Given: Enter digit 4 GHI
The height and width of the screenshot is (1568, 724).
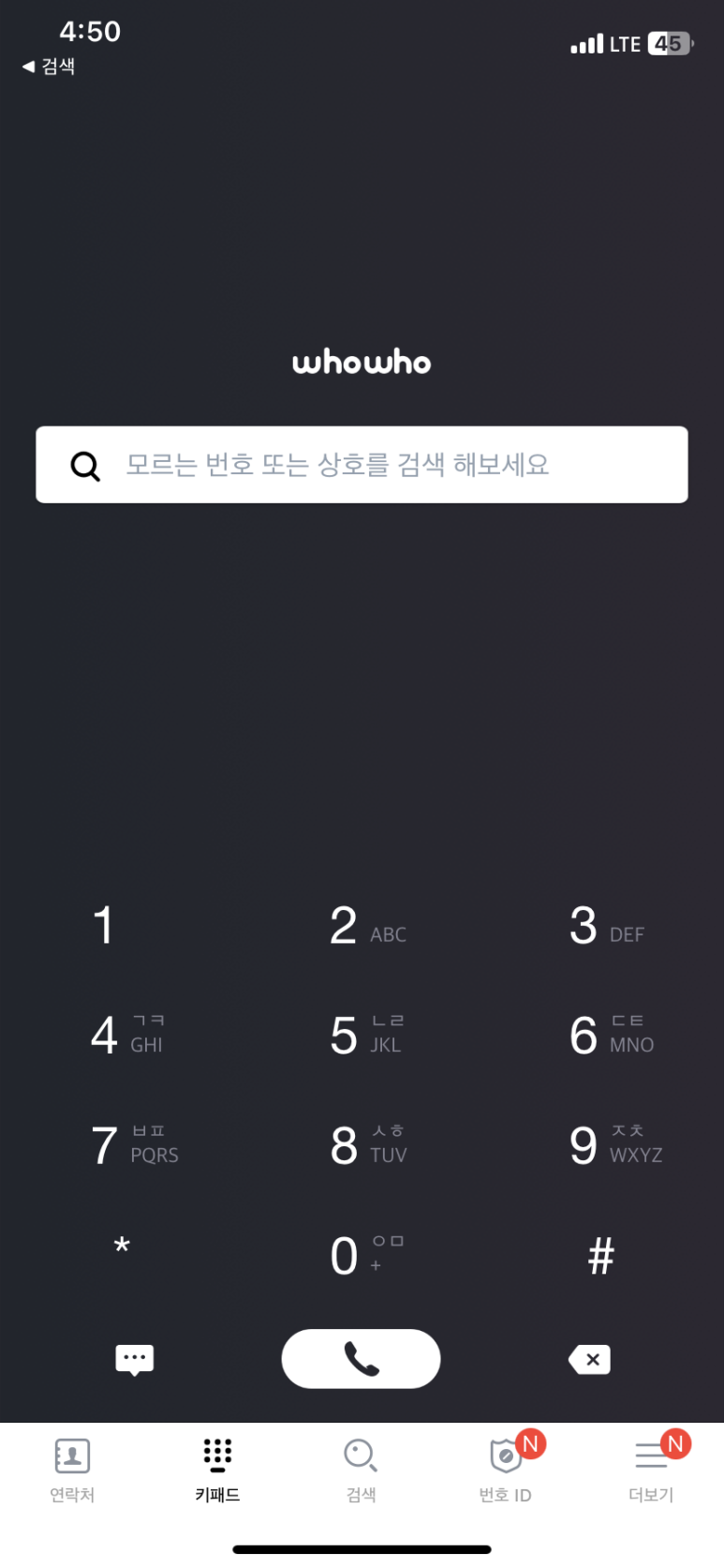Looking at the screenshot, I should pos(122,1036).
